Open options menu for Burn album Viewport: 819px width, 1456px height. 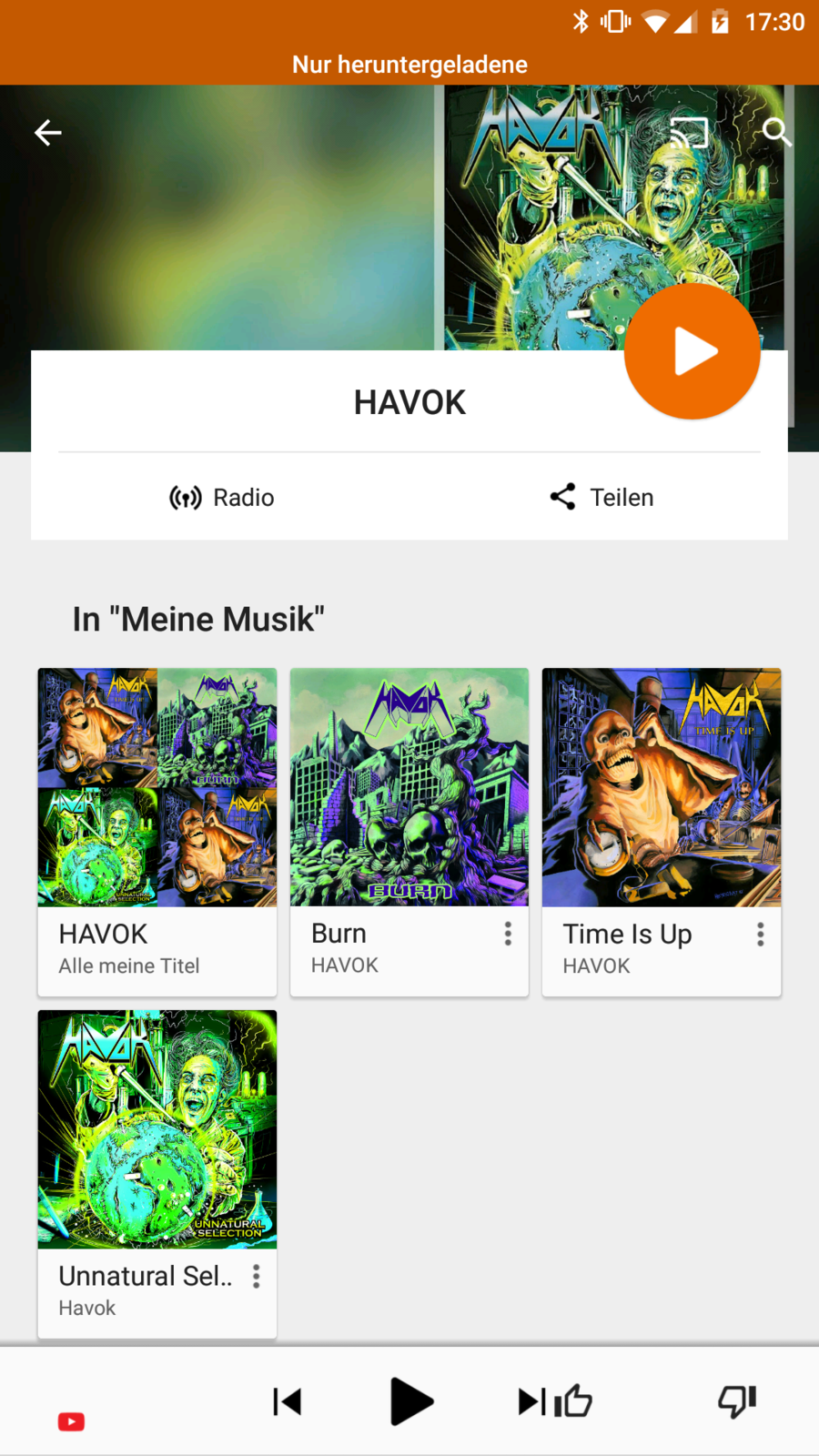tap(508, 934)
